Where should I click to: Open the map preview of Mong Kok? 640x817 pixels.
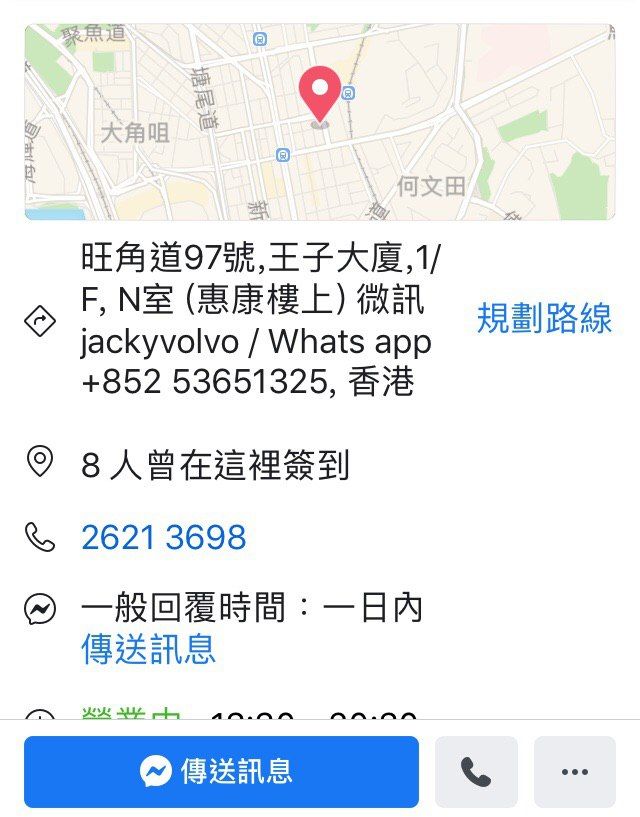[x=320, y=122]
